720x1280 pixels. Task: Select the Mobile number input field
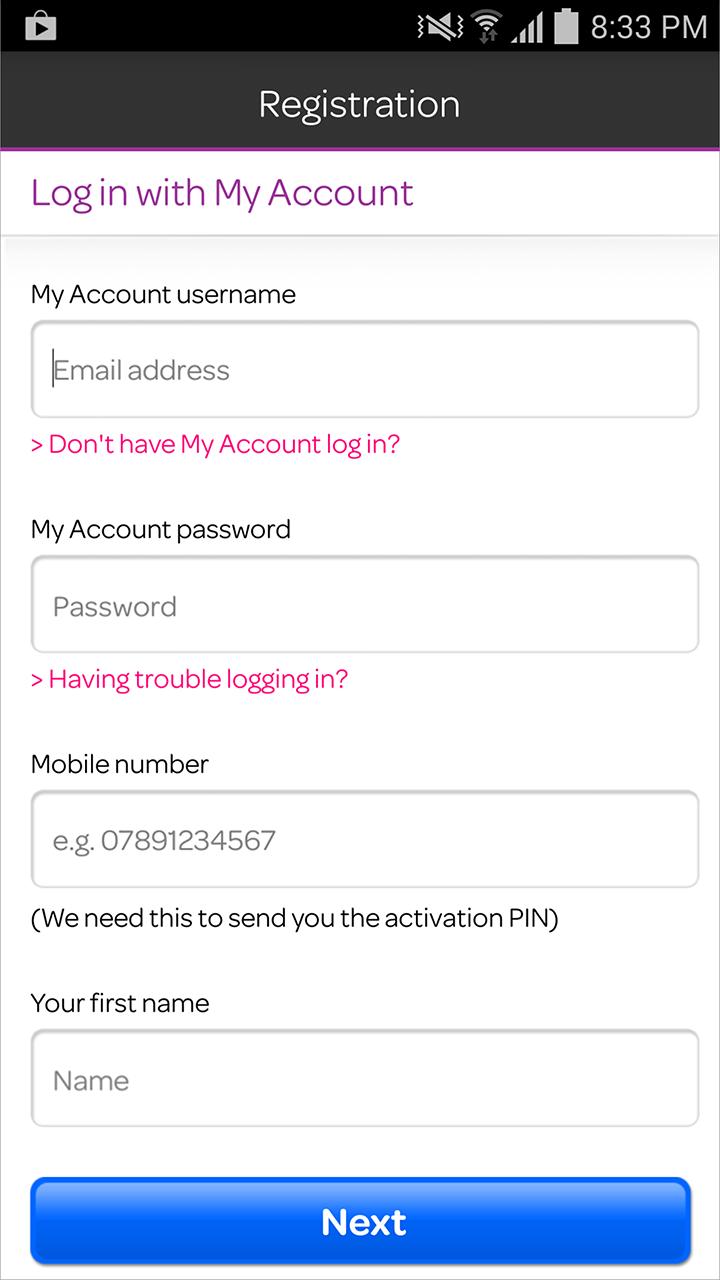364,840
